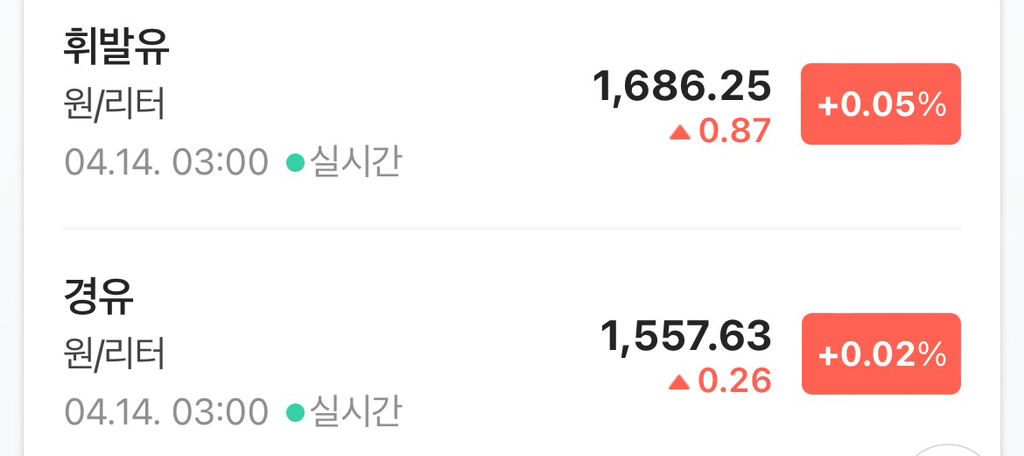This screenshot has width=1024, height=456.
Task: Open the 경유 price row
Action: (x=400, y=352)
